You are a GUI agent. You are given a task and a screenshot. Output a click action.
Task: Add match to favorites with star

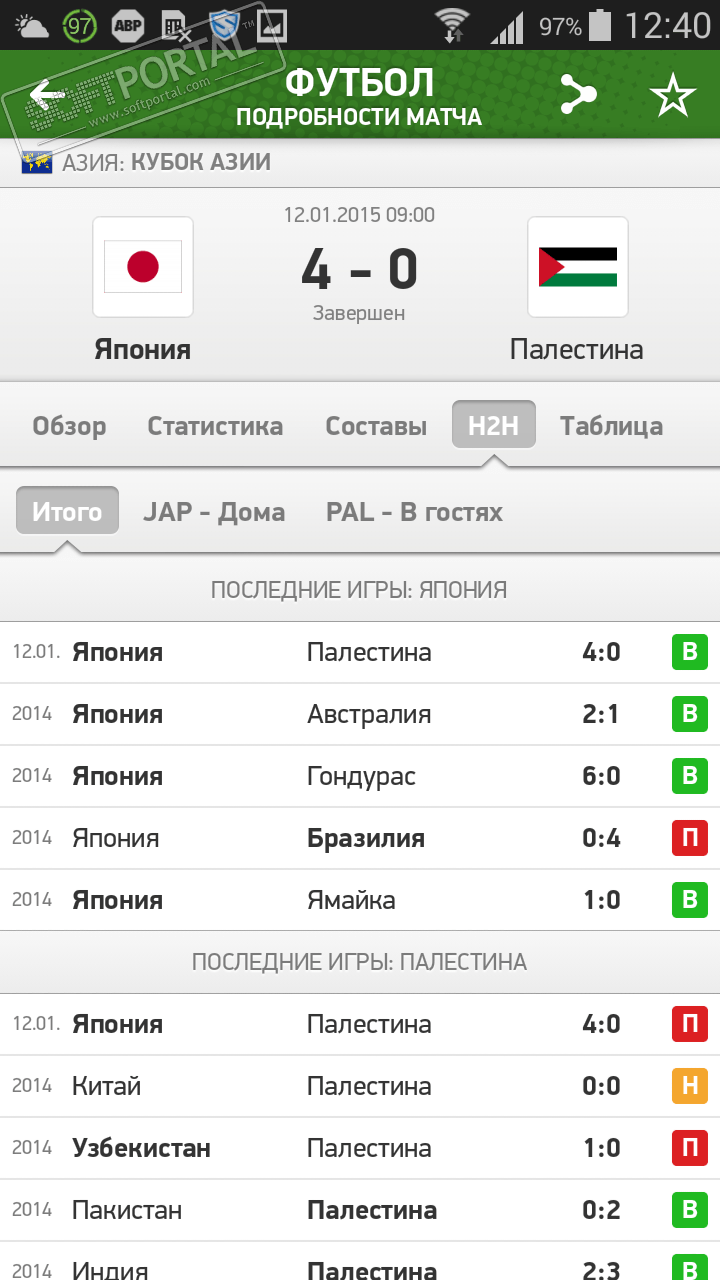tap(672, 96)
